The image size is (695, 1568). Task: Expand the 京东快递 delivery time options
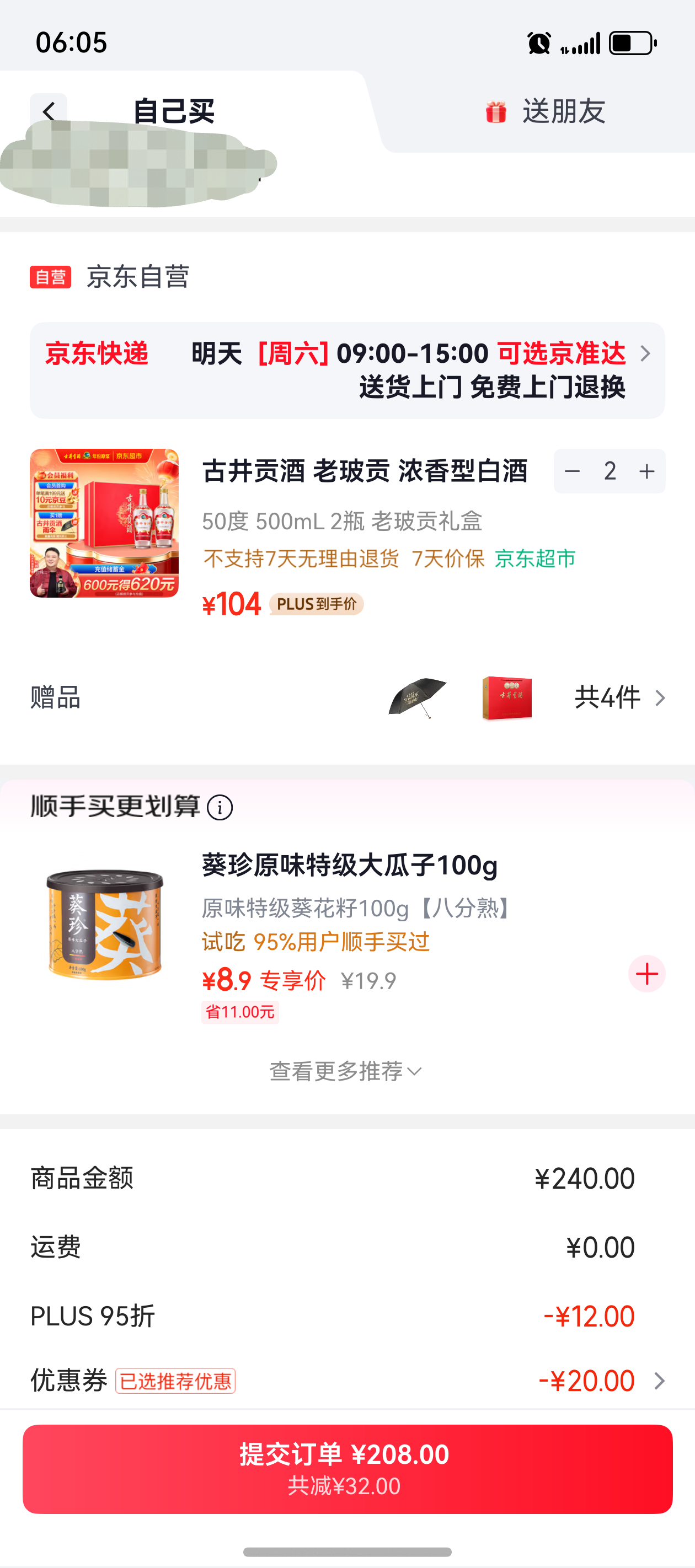[x=645, y=353]
